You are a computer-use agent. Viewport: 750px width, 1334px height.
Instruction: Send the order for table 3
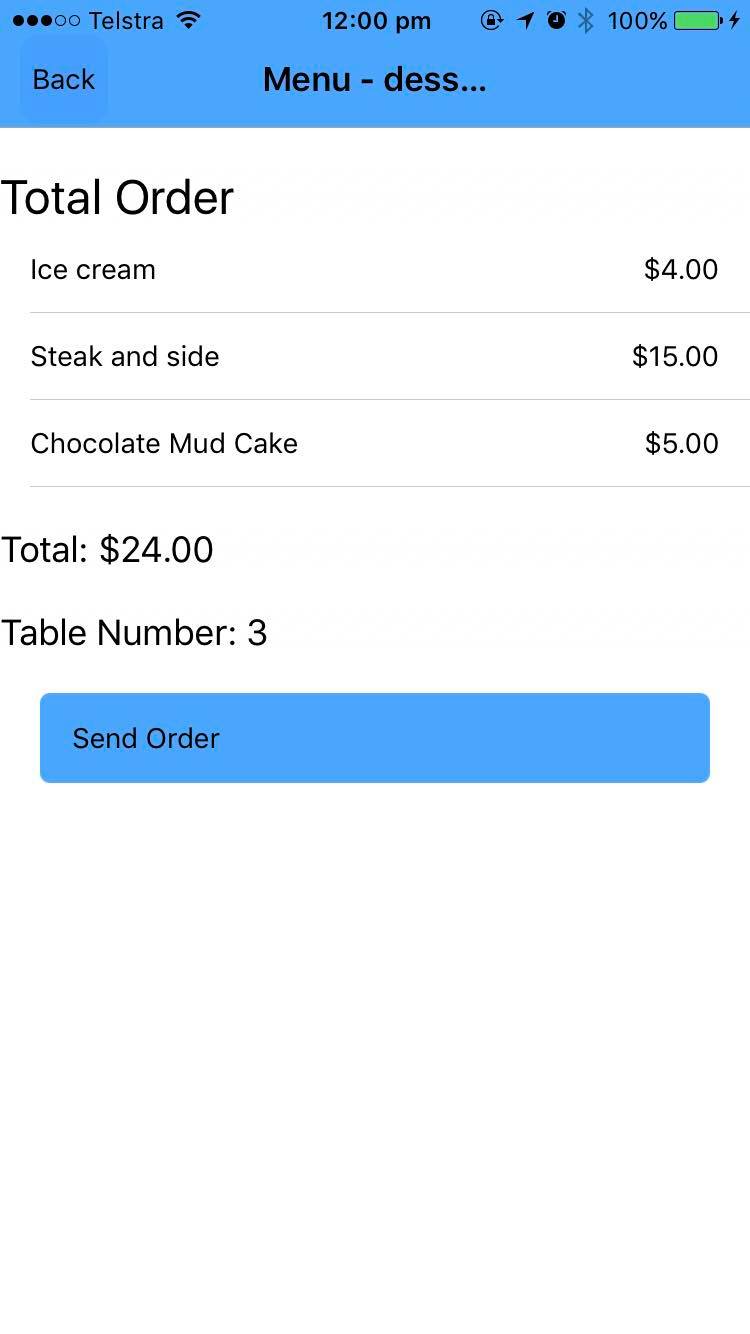[375, 738]
